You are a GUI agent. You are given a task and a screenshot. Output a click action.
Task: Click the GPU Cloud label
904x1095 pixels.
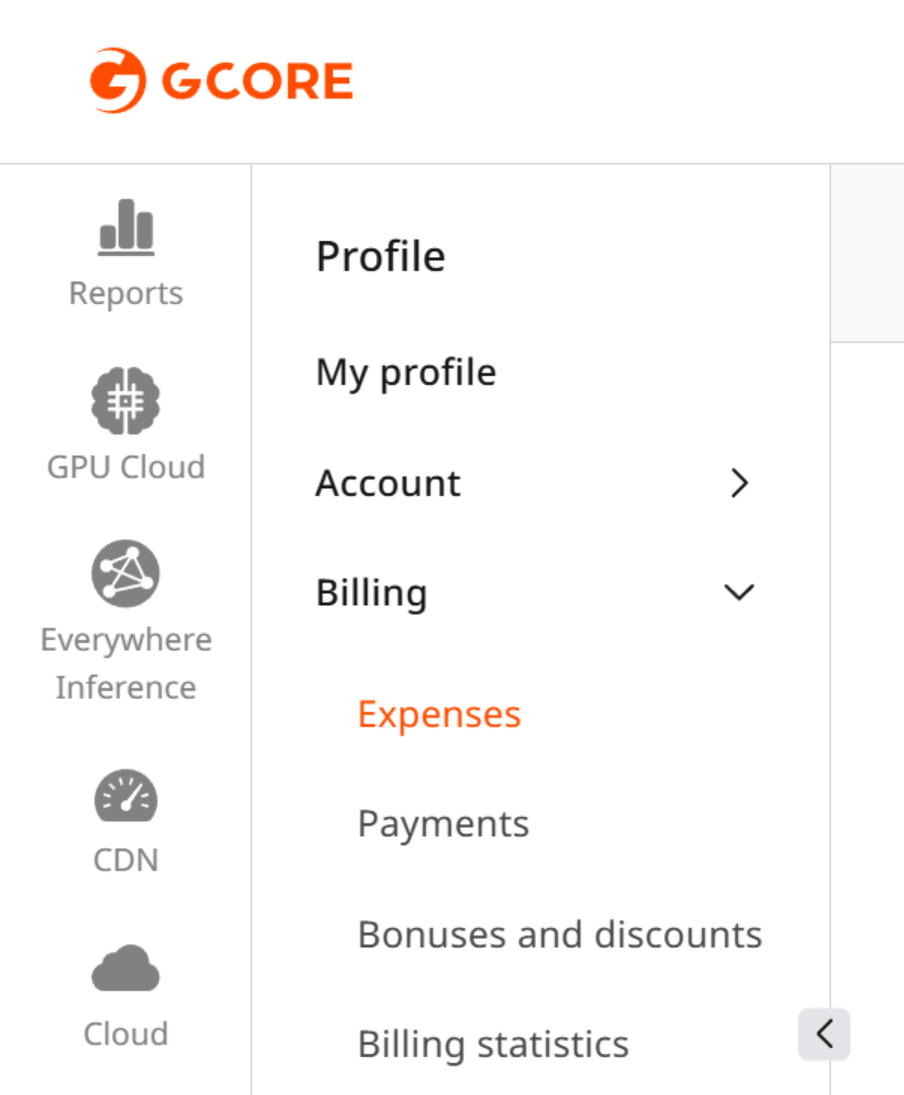[126, 466]
